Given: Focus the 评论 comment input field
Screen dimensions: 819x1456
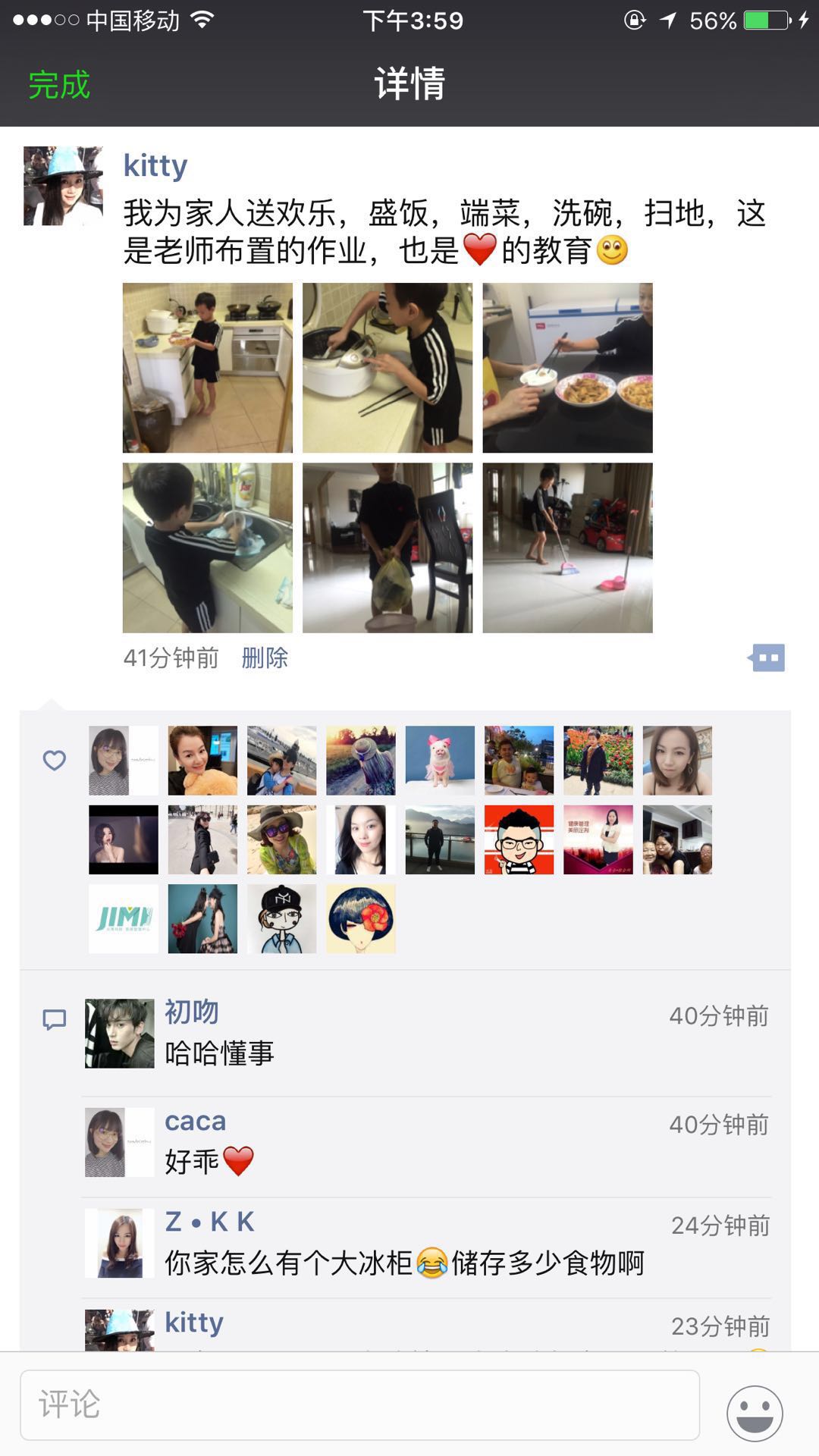Looking at the screenshot, I should (x=359, y=1404).
